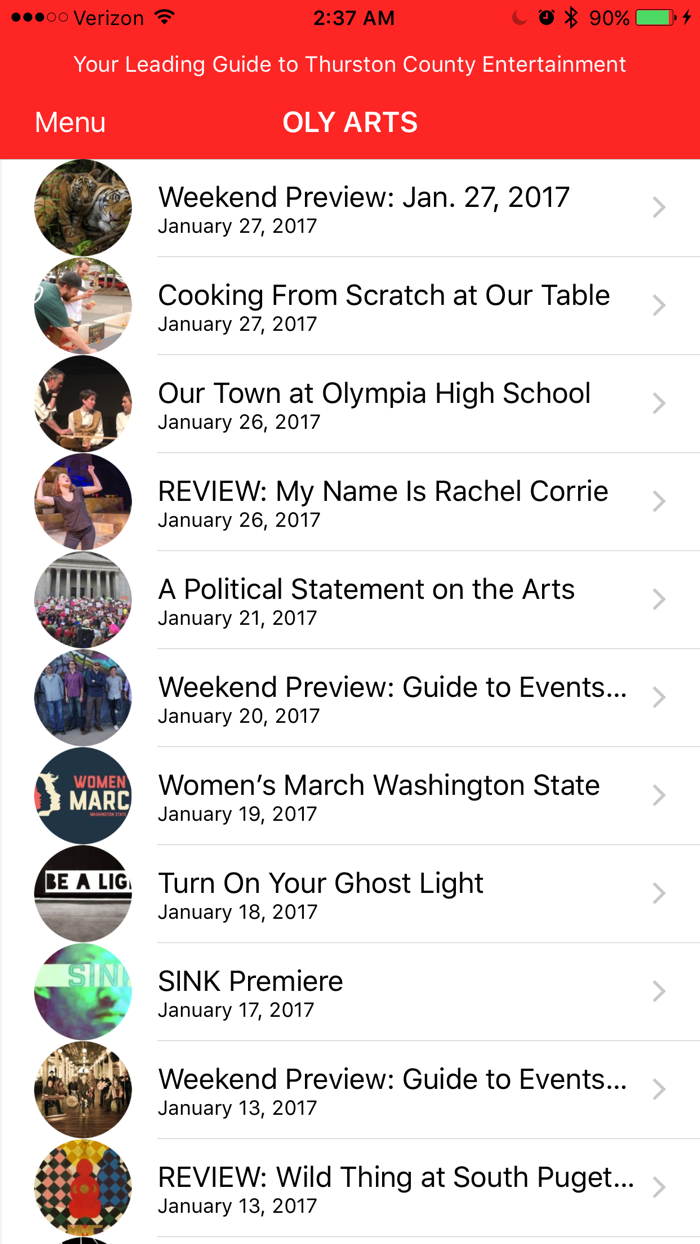The width and height of the screenshot is (700, 1244).
Task: Read Cooking From Scratch at Our Table
Action: coord(384,306)
